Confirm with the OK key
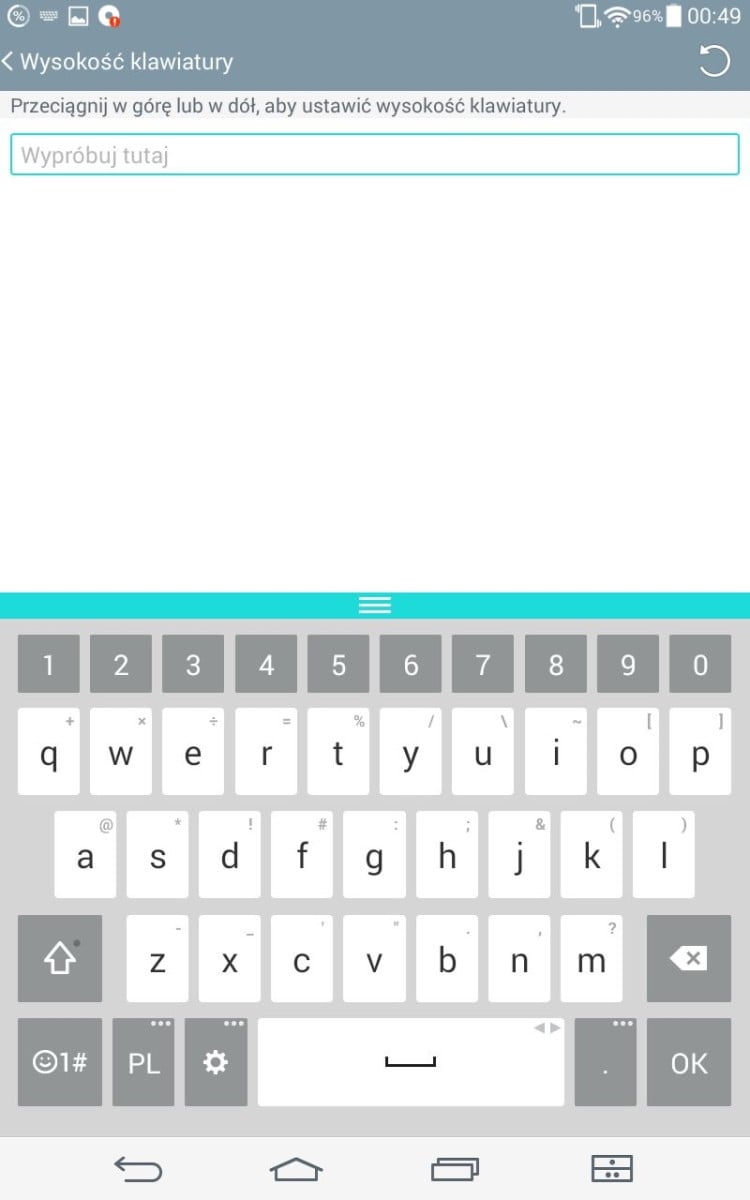 (x=688, y=1062)
